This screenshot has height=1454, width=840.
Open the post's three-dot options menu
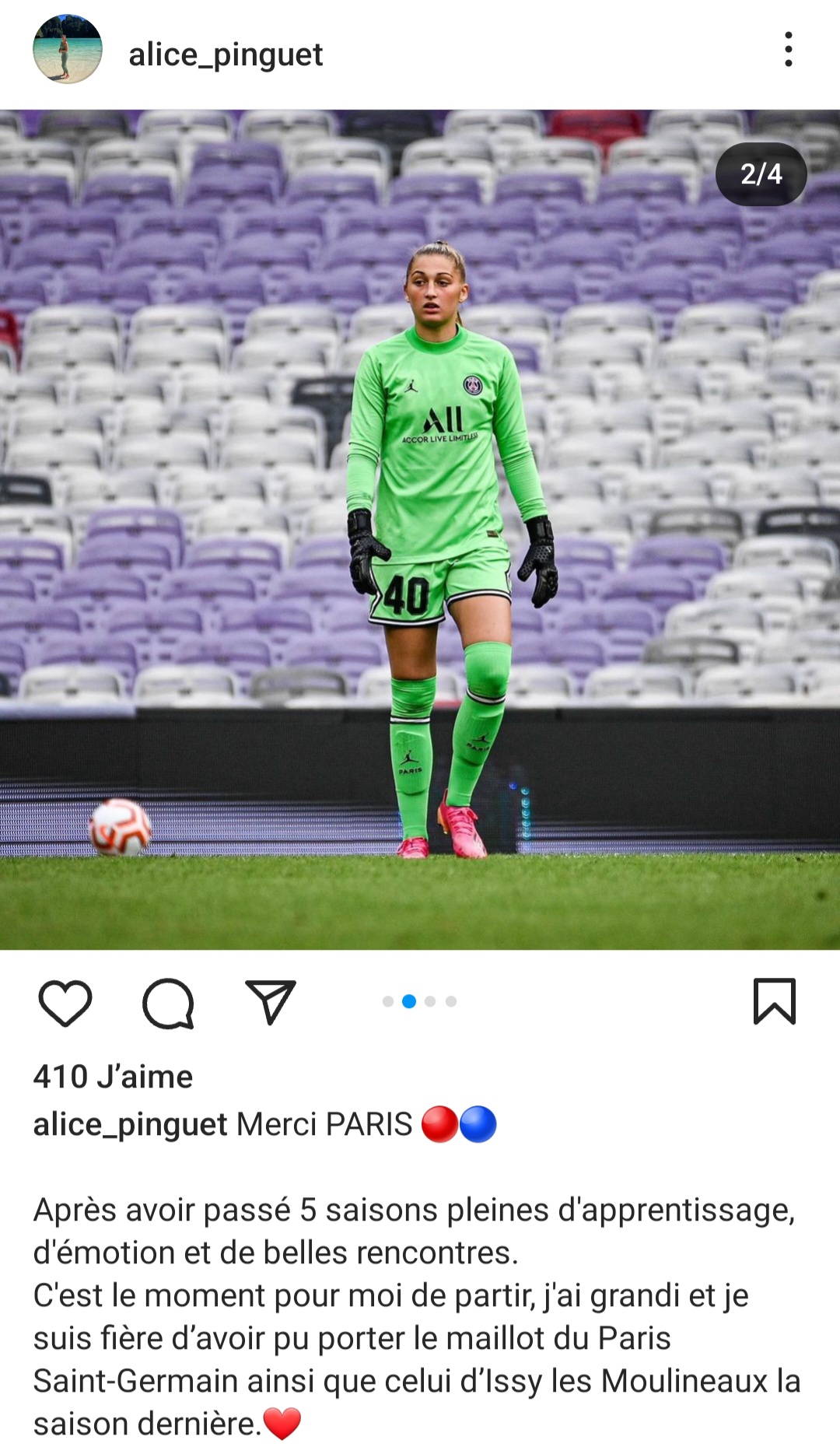[788, 49]
